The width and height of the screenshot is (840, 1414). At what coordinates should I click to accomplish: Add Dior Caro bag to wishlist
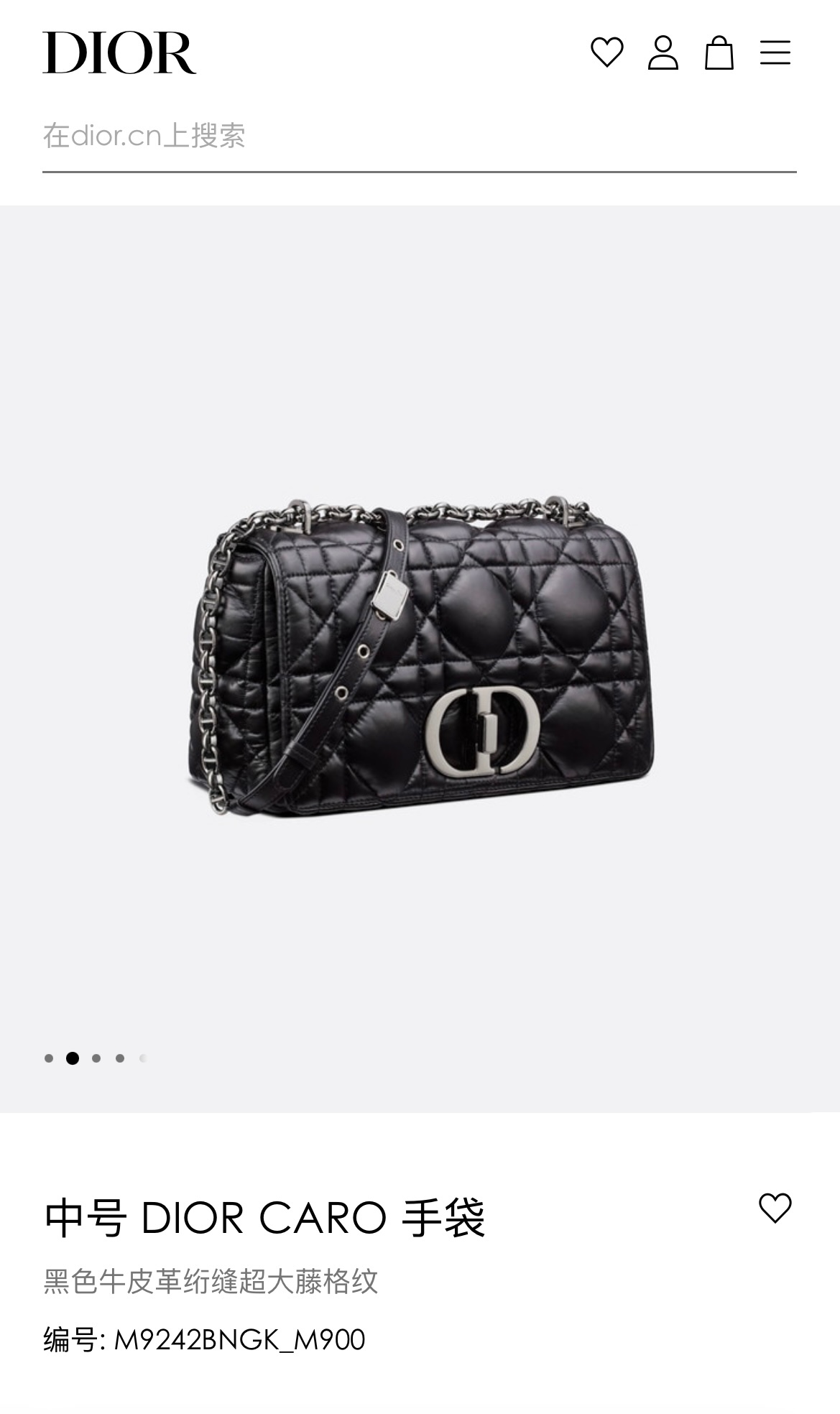click(x=775, y=1208)
